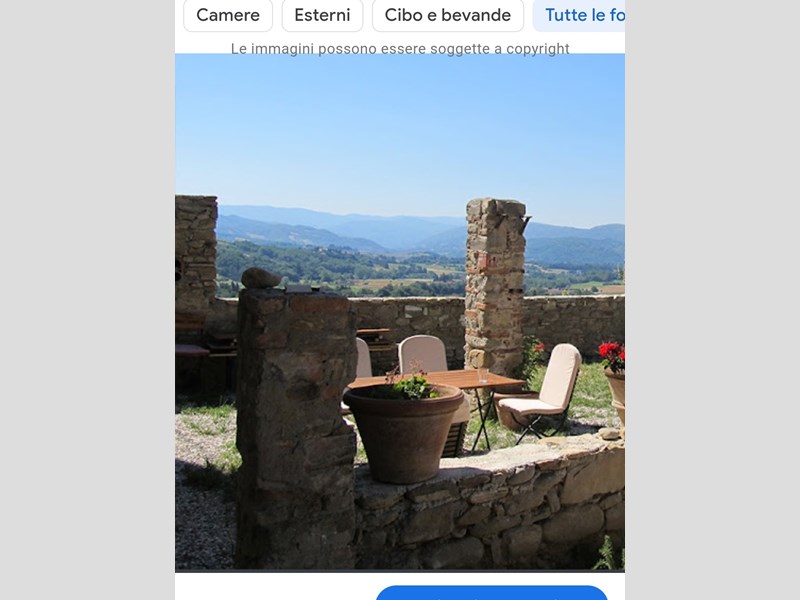Select the Tutte le foto chip
This screenshot has height=600, width=800.
click(x=585, y=15)
